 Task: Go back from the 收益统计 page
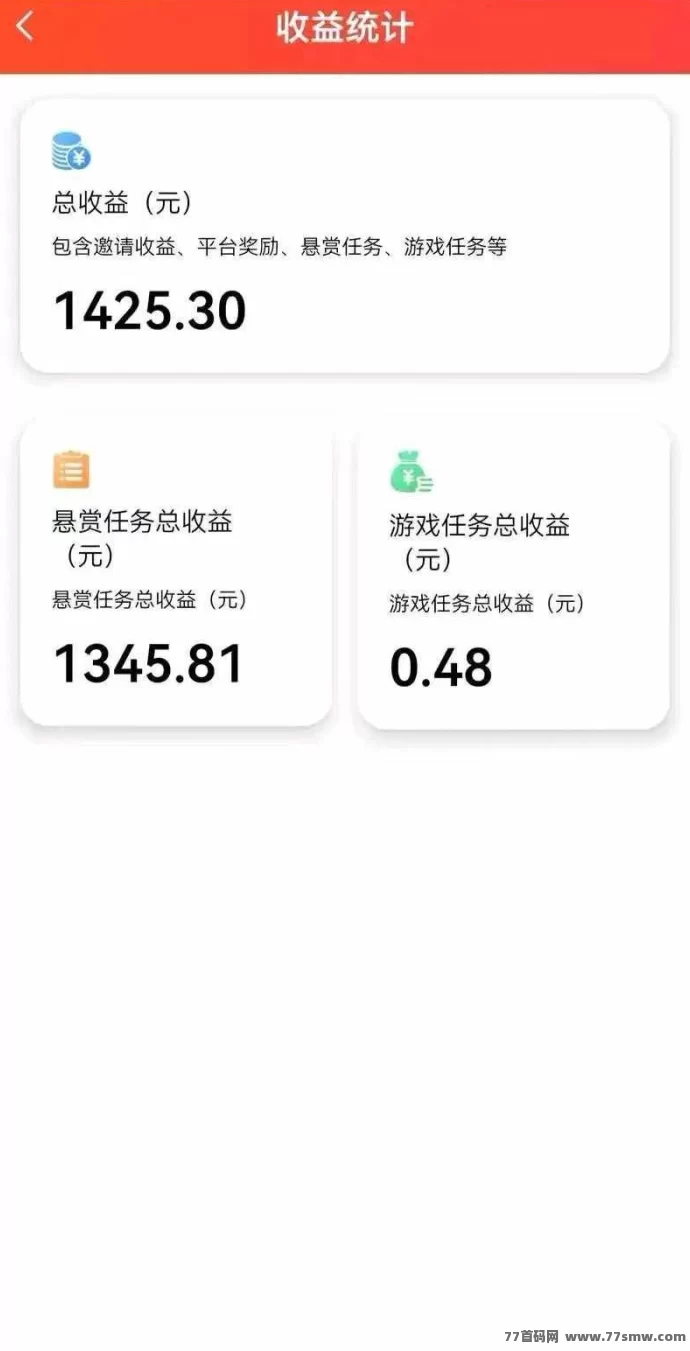[26, 27]
